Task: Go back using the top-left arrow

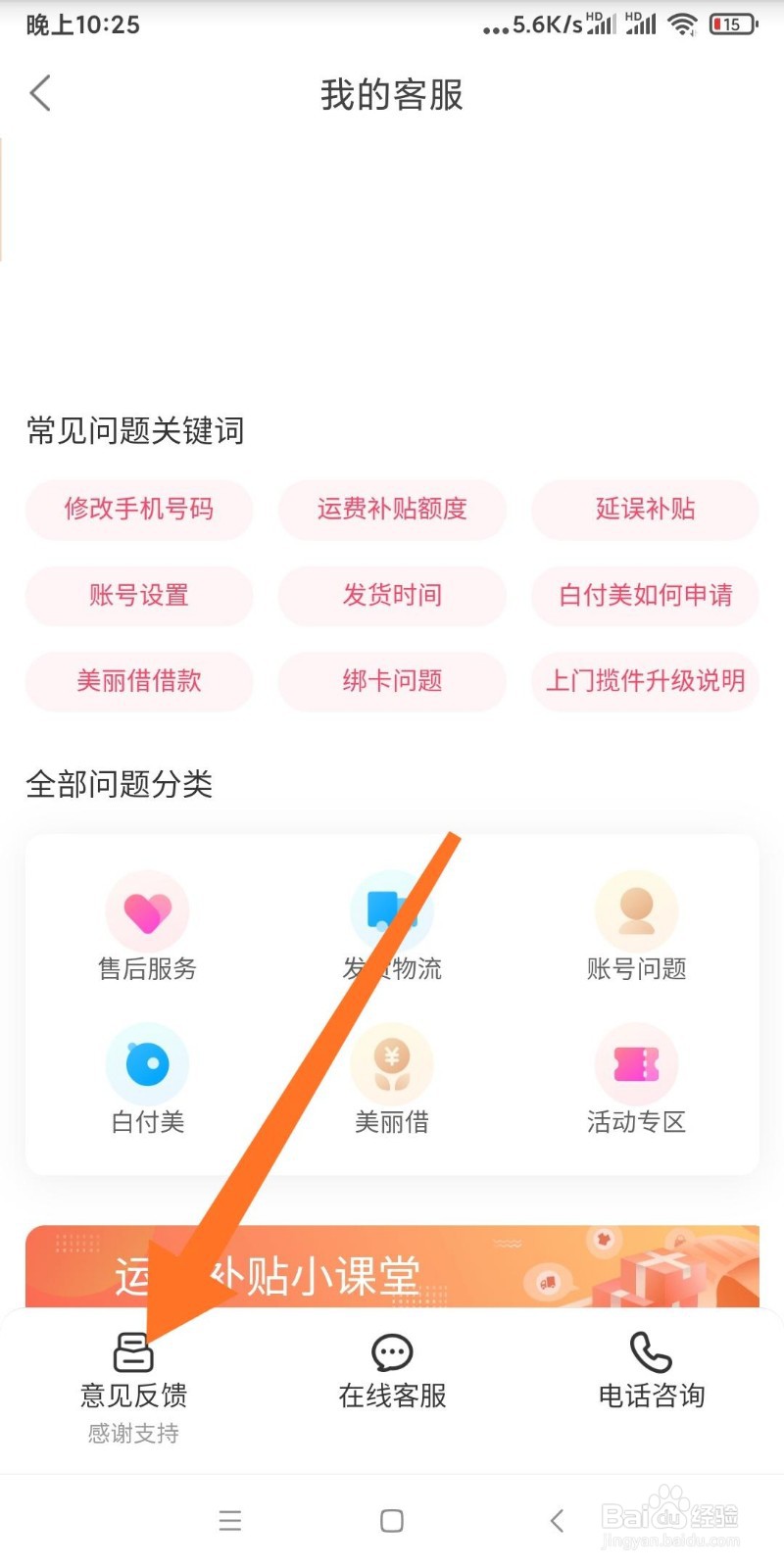Action: pos(39,93)
